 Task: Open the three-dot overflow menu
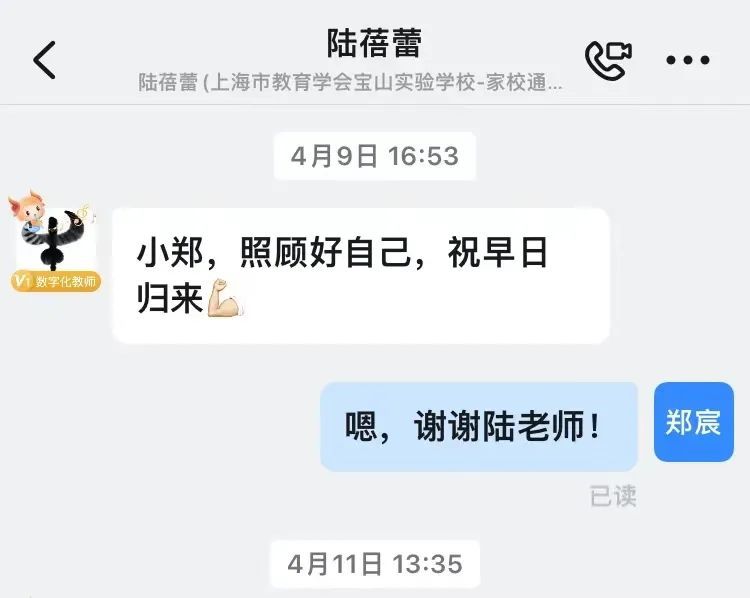coord(688,60)
